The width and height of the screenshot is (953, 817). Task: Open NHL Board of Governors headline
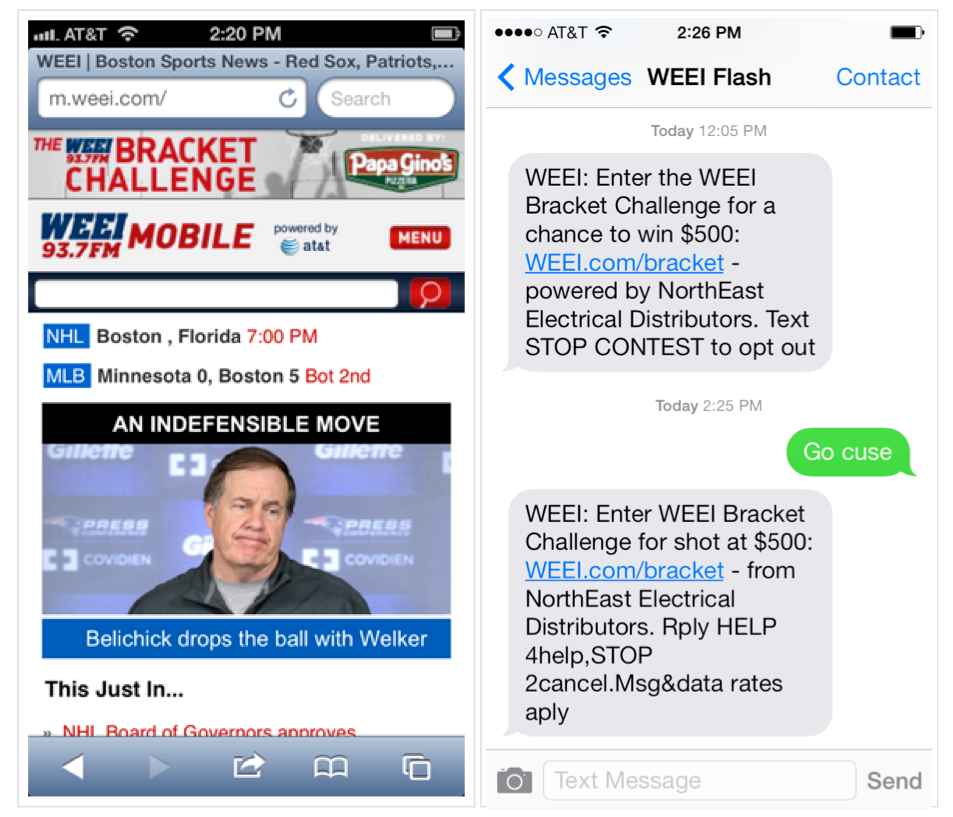(x=208, y=731)
